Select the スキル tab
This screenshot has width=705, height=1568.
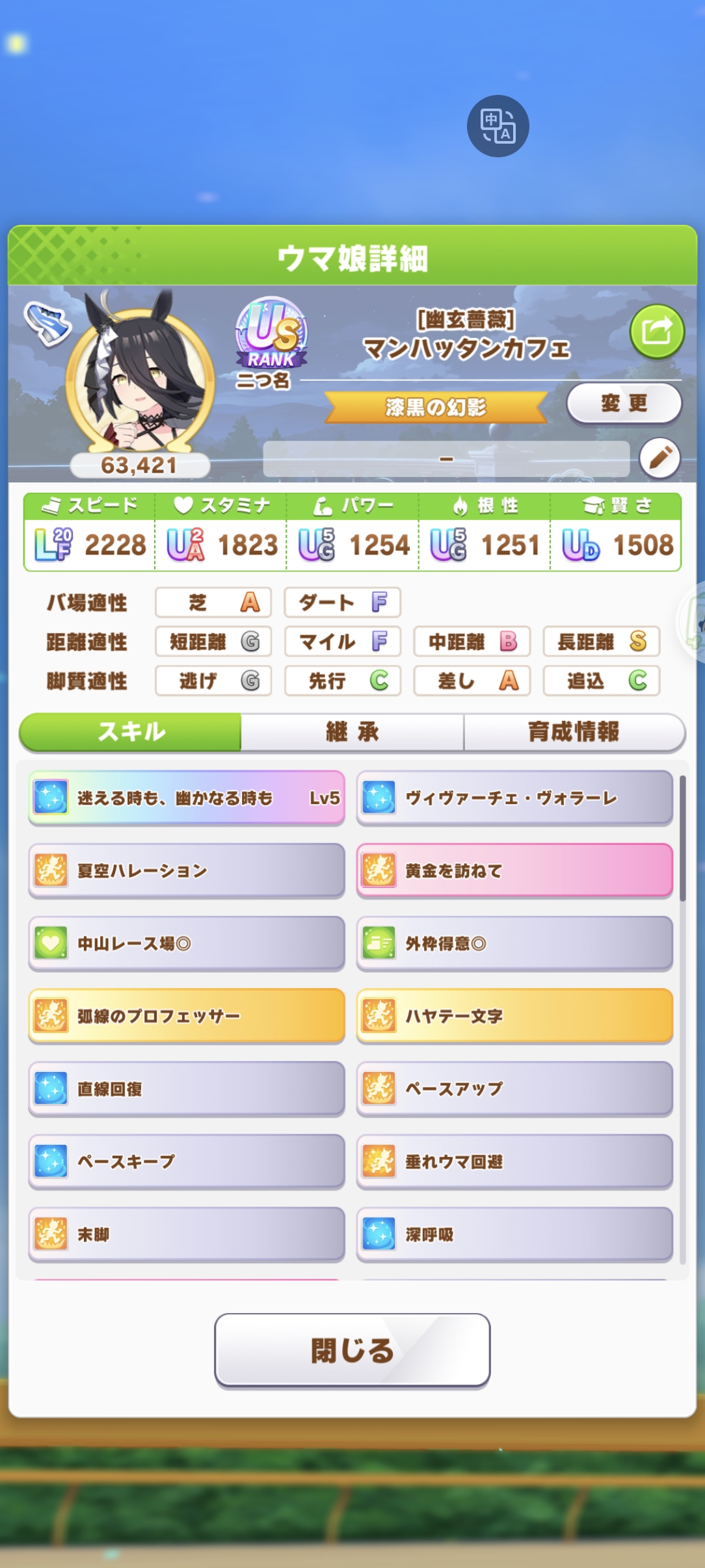(x=130, y=732)
